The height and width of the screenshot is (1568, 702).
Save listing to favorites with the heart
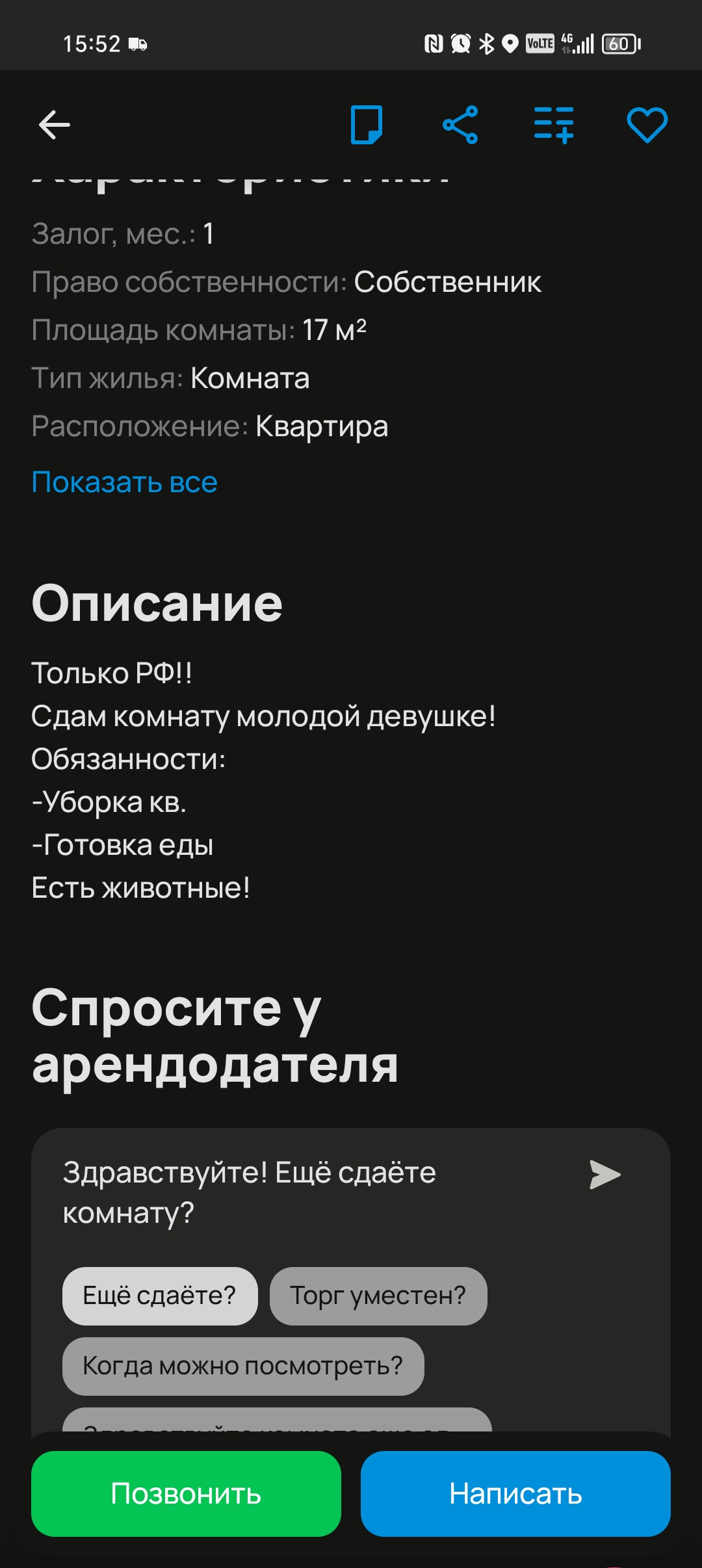tap(647, 125)
